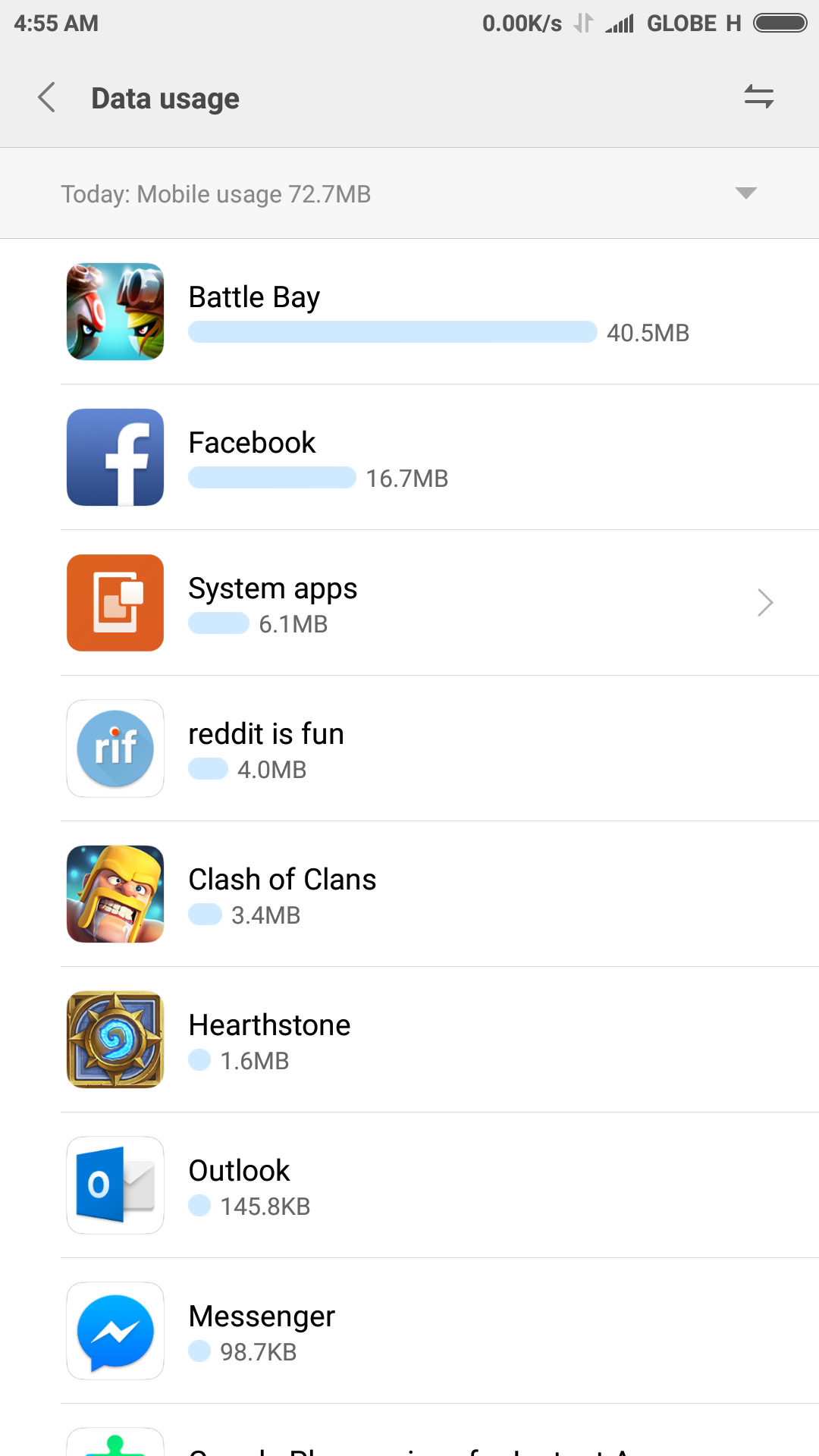Expand the Today mobile usage dropdown
This screenshot has height=1456, width=819.
click(409, 193)
